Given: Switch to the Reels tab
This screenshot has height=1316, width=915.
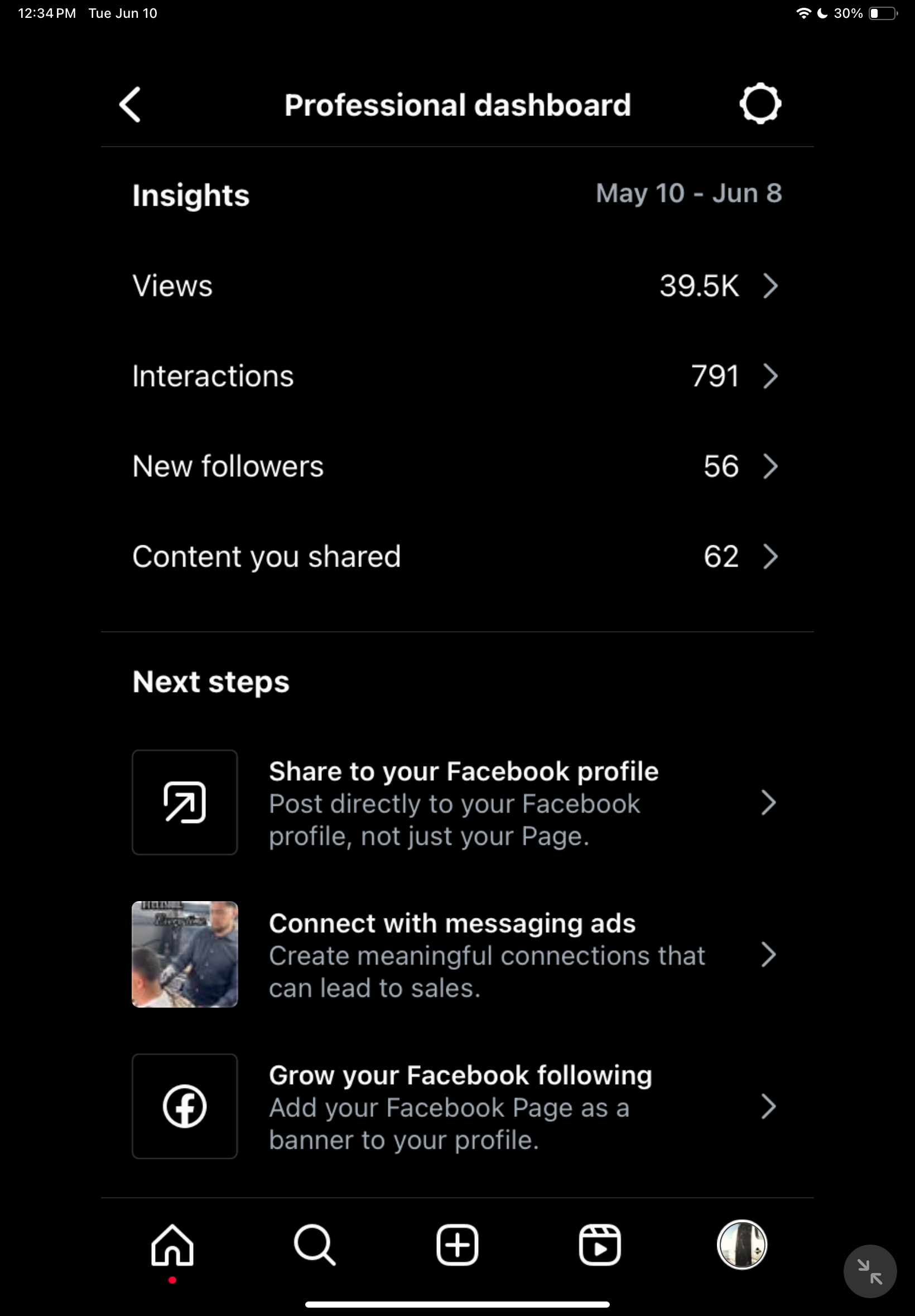Looking at the screenshot, I should click(x=599, y=1245).
